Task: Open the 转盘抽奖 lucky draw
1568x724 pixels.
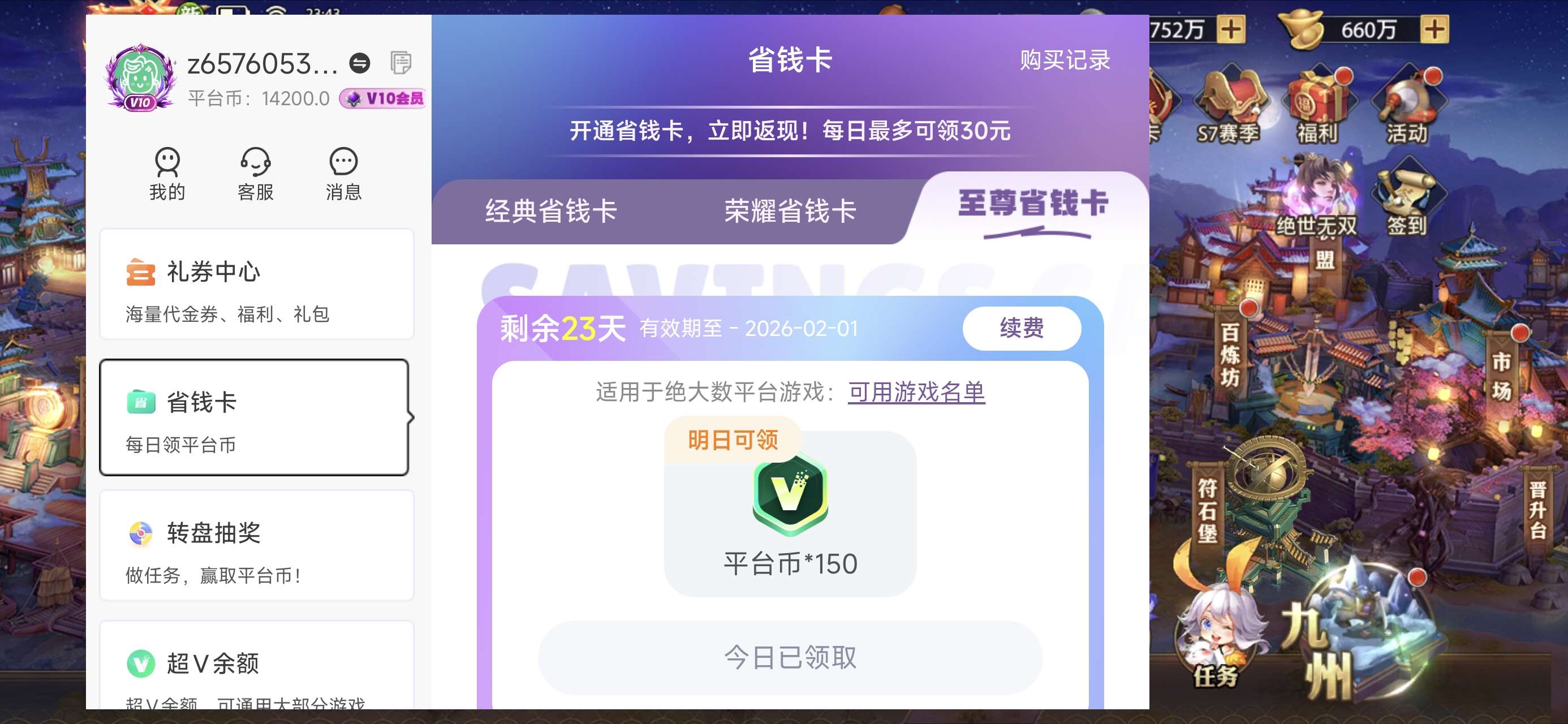Action: pyautogui.click(x=256, y=546)
